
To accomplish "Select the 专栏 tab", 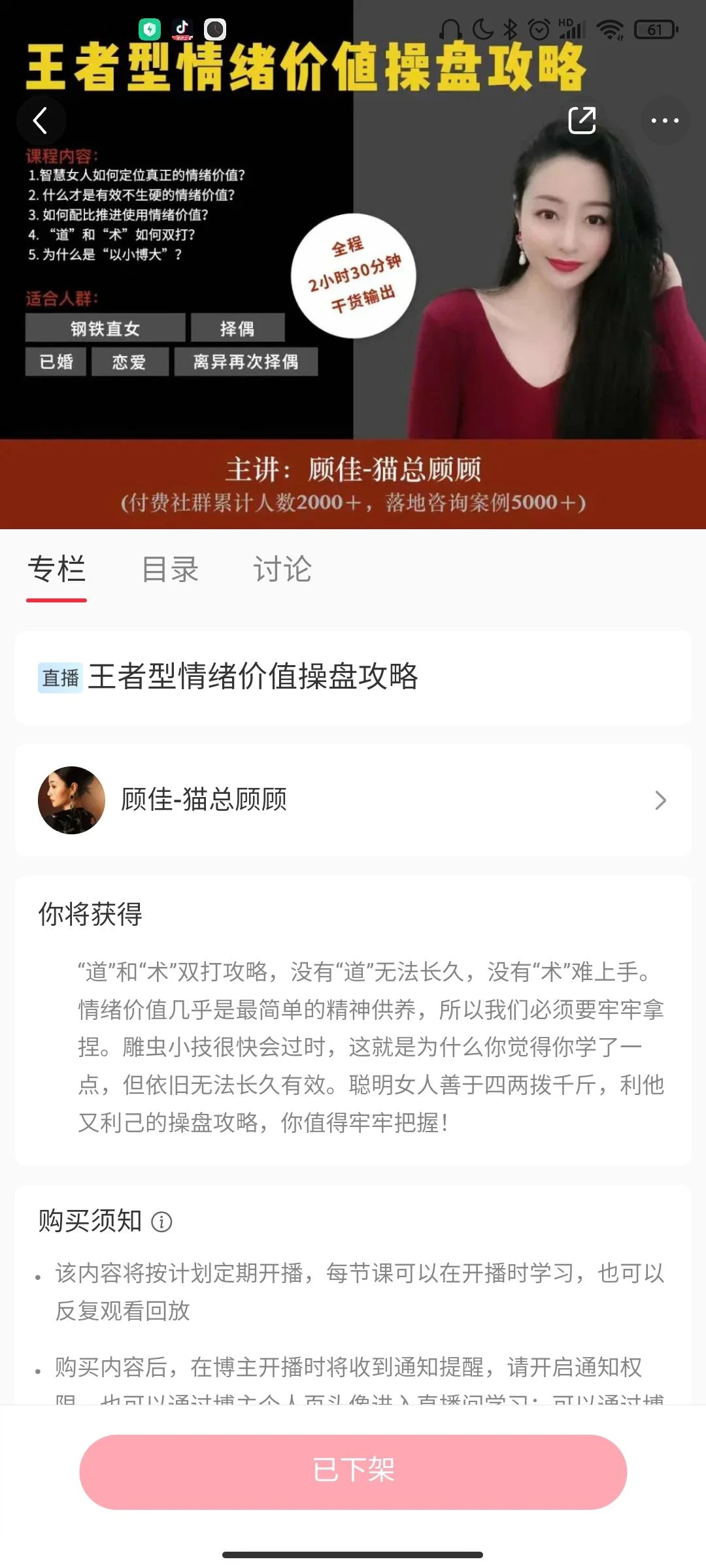I will [56, 570].
